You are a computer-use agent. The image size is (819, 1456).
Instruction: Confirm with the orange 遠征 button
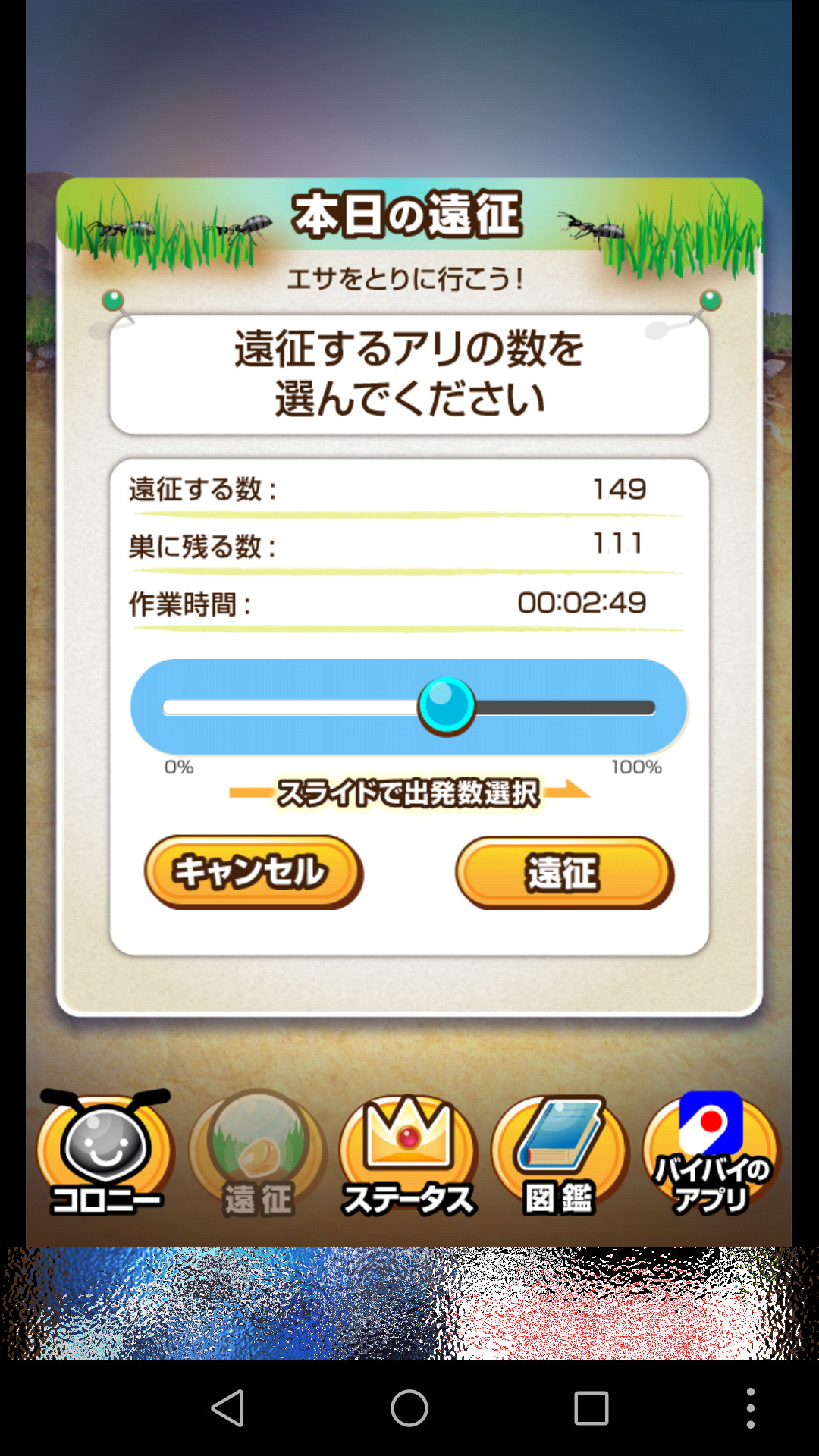(564, 873)
